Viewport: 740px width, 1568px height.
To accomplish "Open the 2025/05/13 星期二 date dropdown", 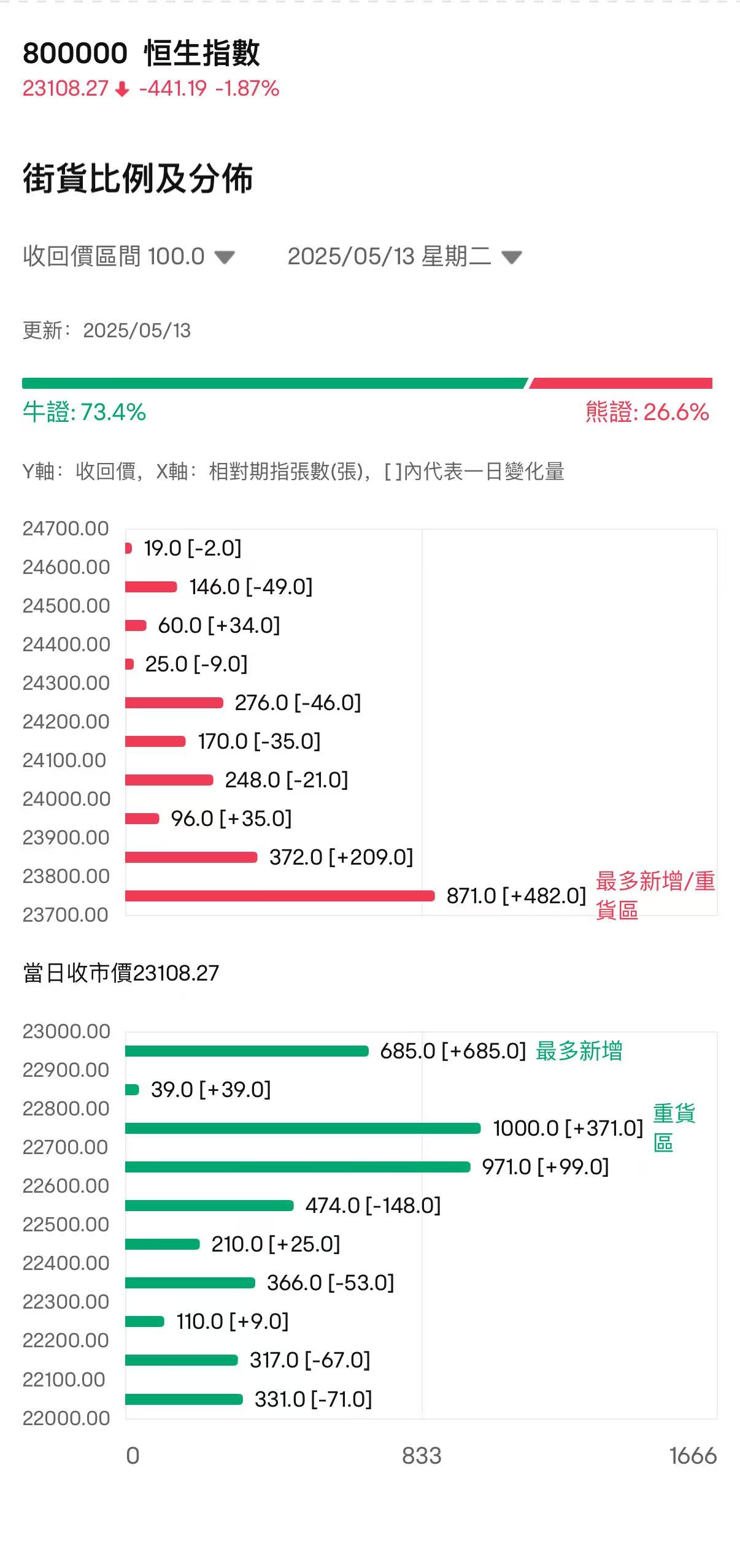I will pos(404,256).
